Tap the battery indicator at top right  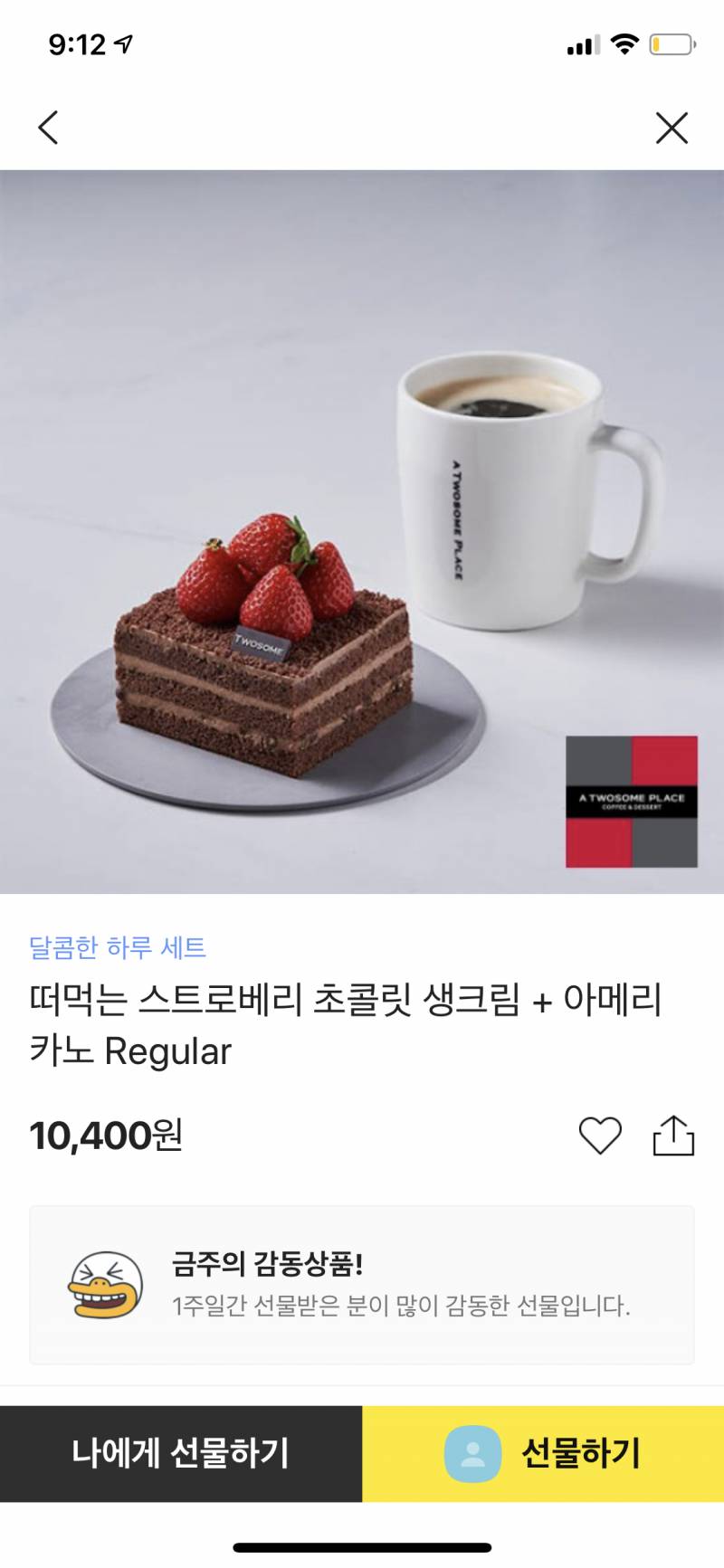(x=668, y=43)
